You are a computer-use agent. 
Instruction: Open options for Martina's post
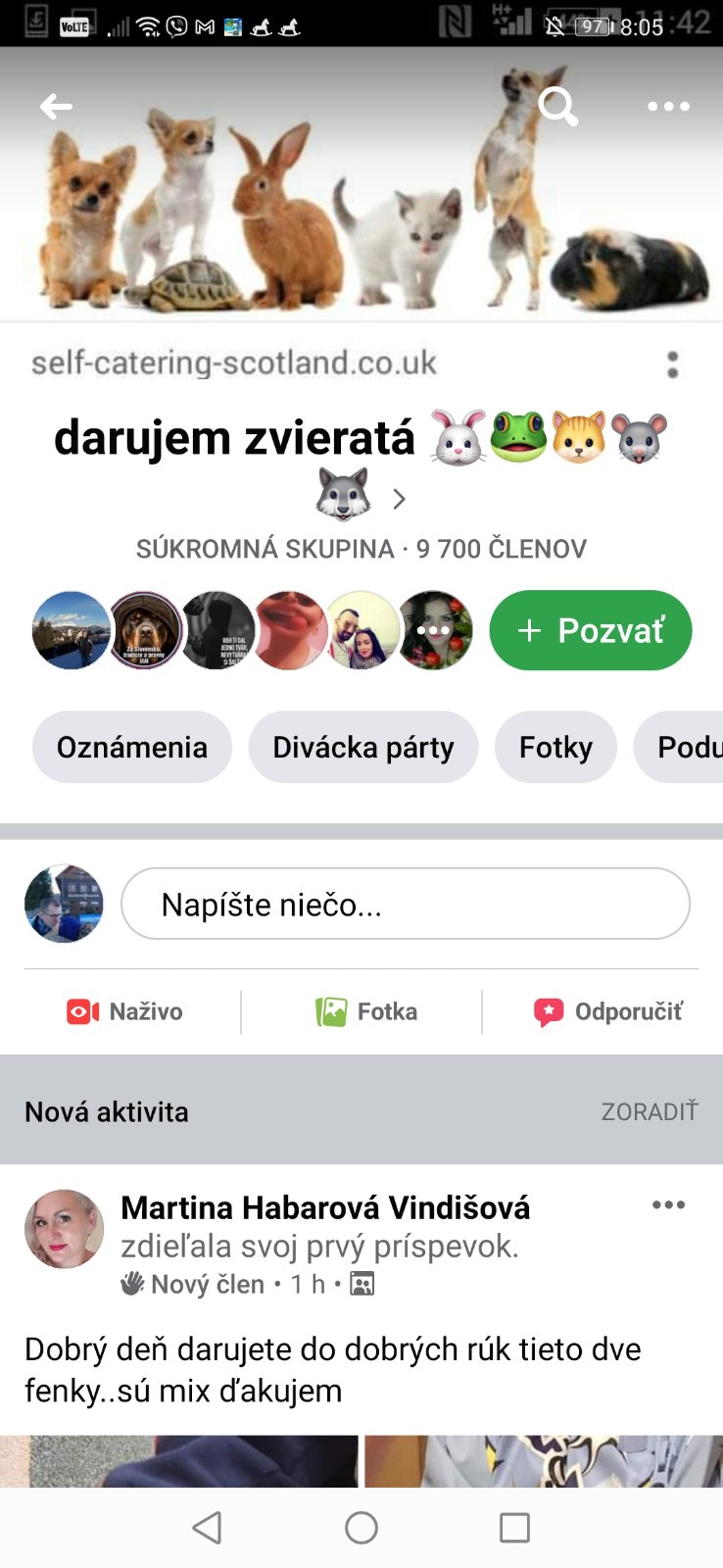[668, 1205]
